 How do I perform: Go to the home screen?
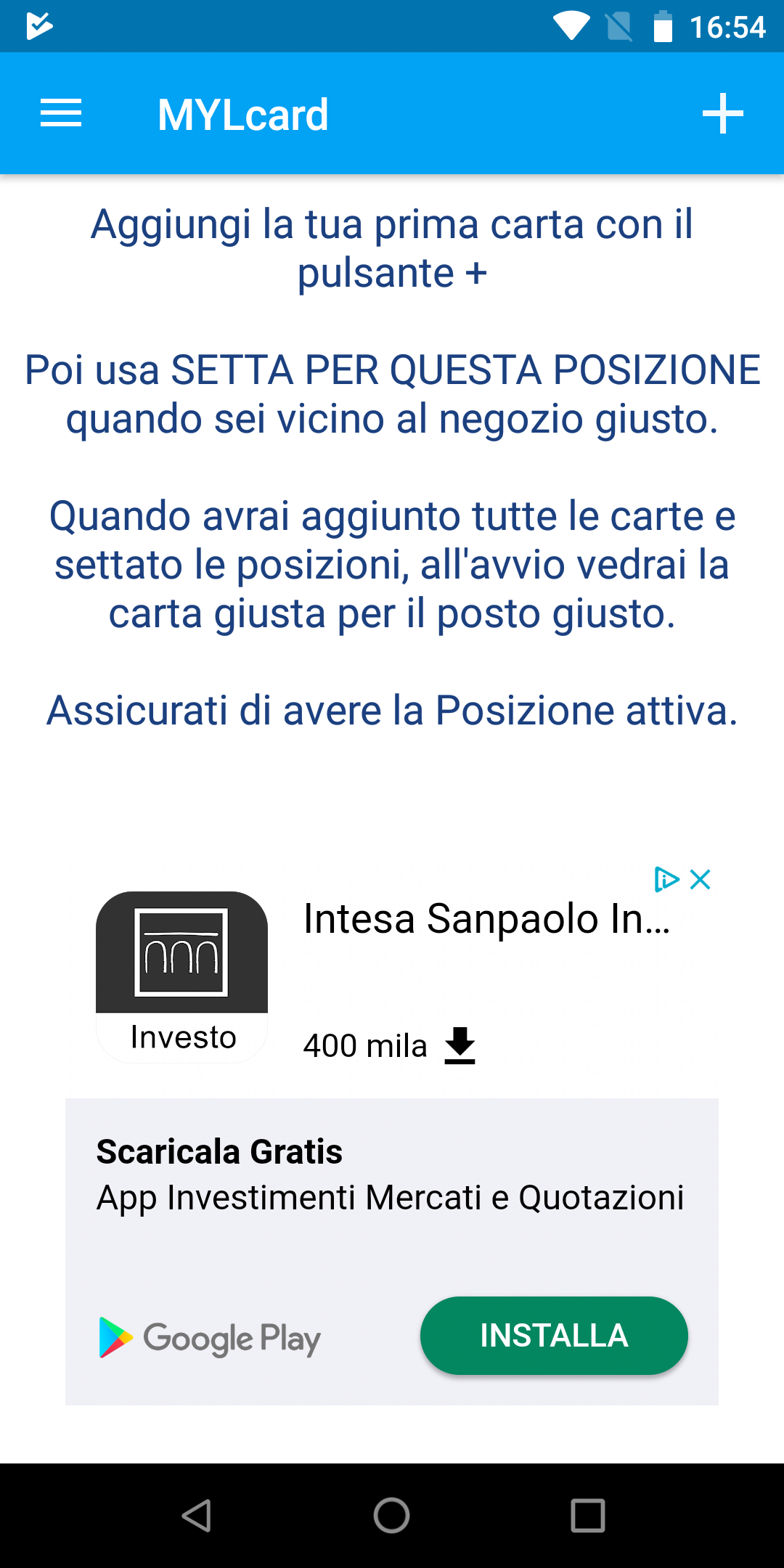tap(392, 1516)
